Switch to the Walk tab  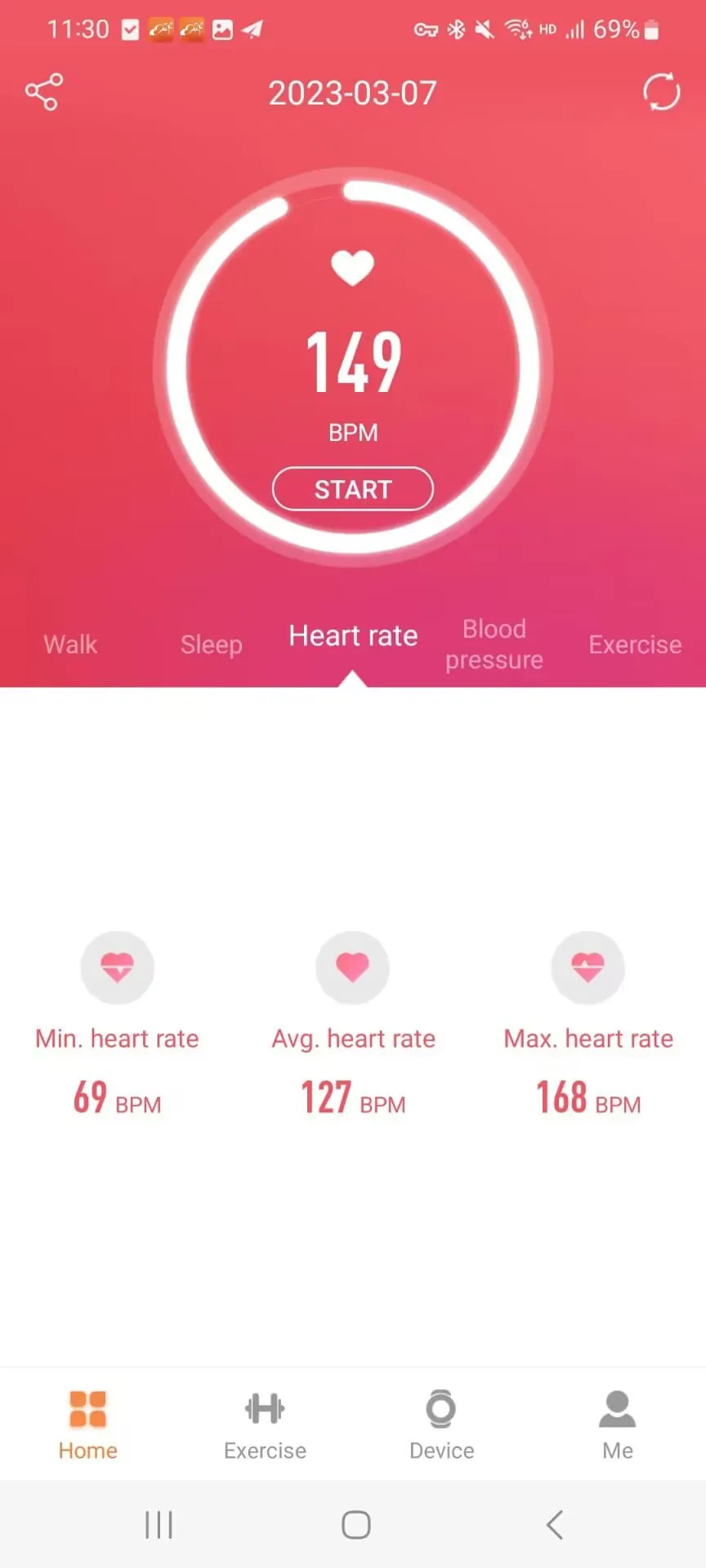click(69, 644)
